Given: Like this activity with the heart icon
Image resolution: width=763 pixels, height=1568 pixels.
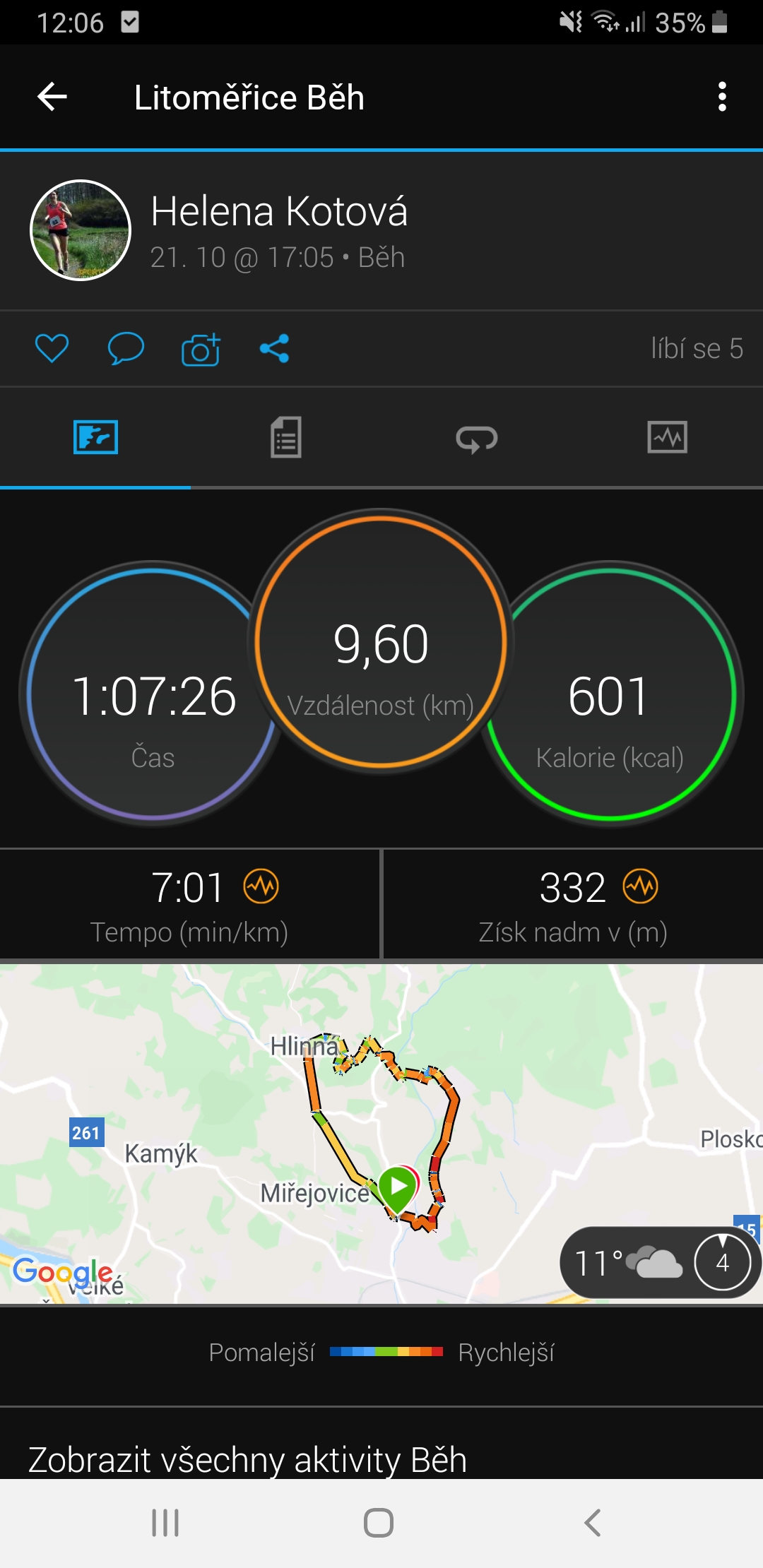Looking at the screenshot, I should click(52, 348).
